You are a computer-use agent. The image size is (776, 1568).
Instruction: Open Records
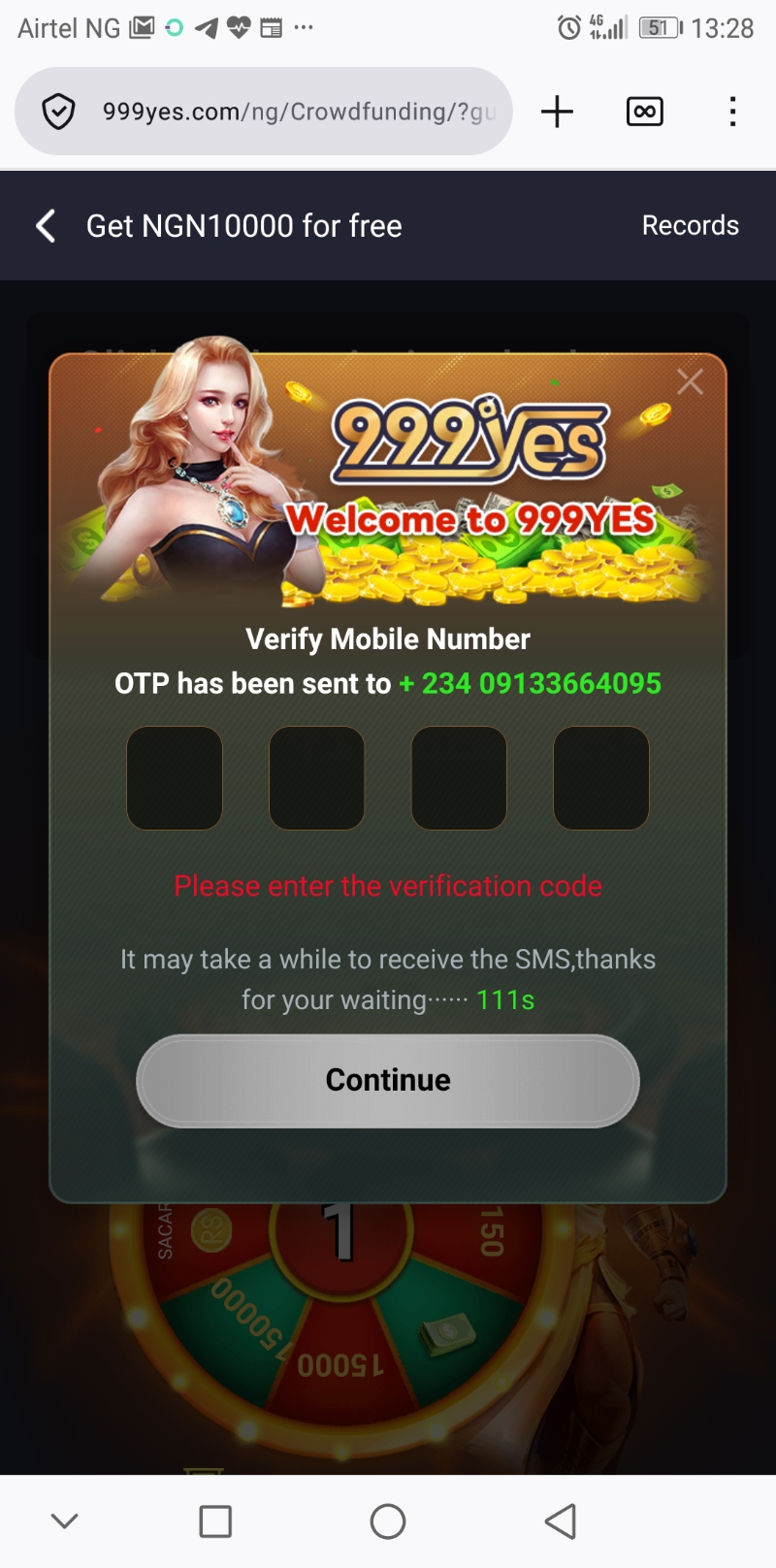(690, 225)
